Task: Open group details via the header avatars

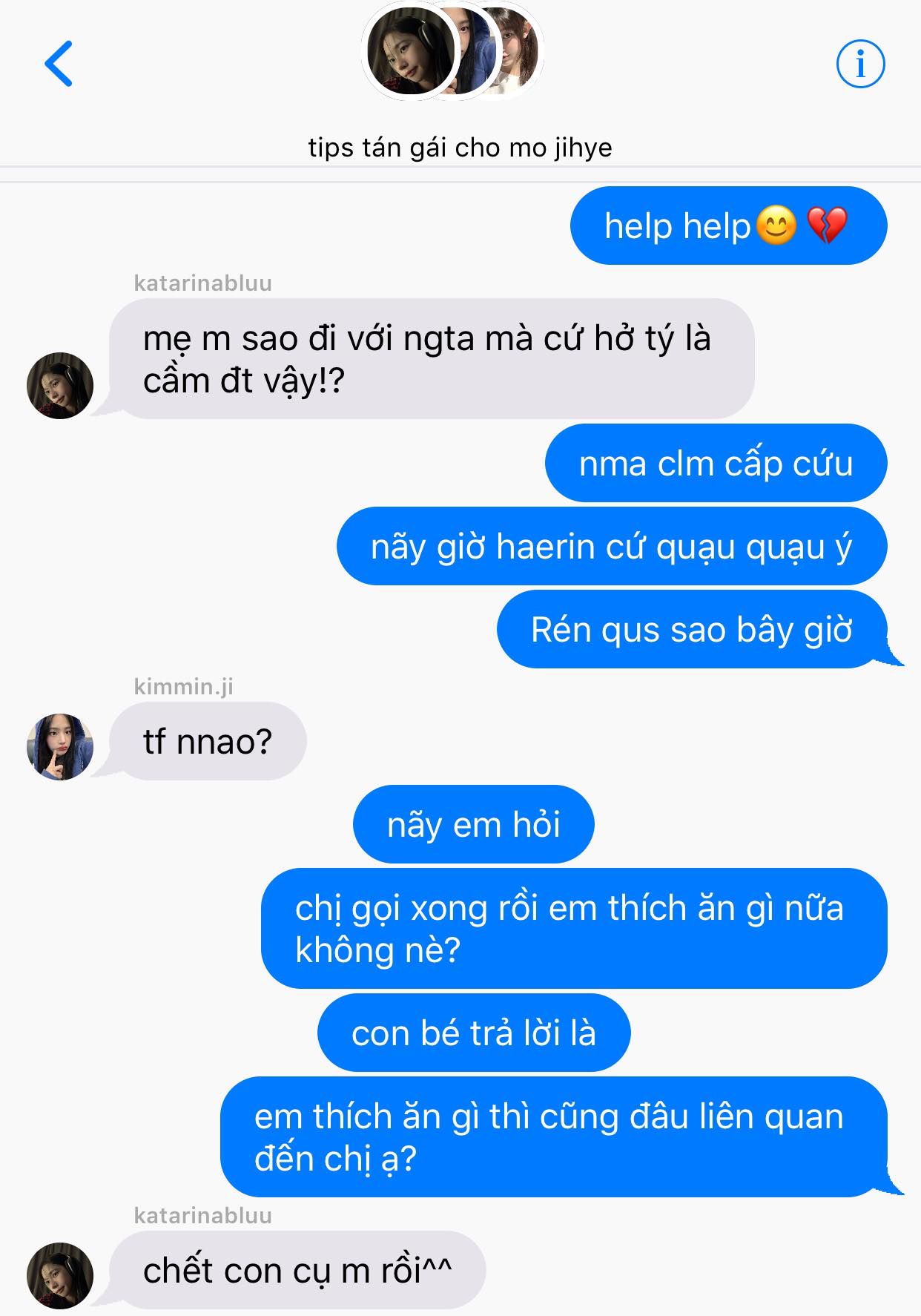Action: (454, 52)
